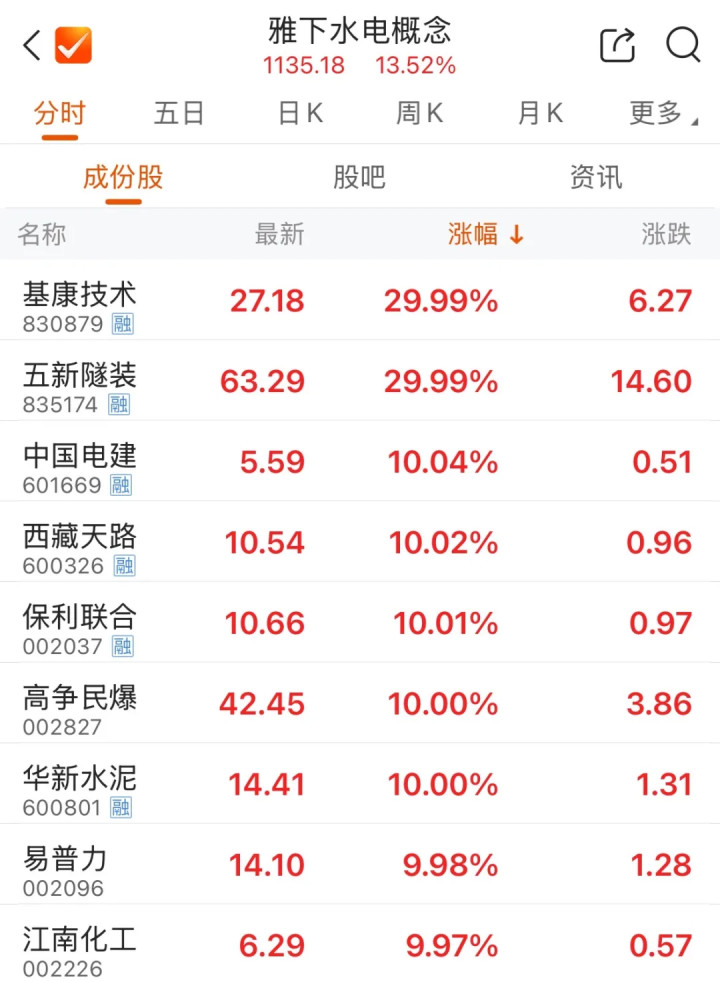Viewport: 720px width, 982px height.
Task: Switch to the 周K chart tab
Action: pos(419,113)
